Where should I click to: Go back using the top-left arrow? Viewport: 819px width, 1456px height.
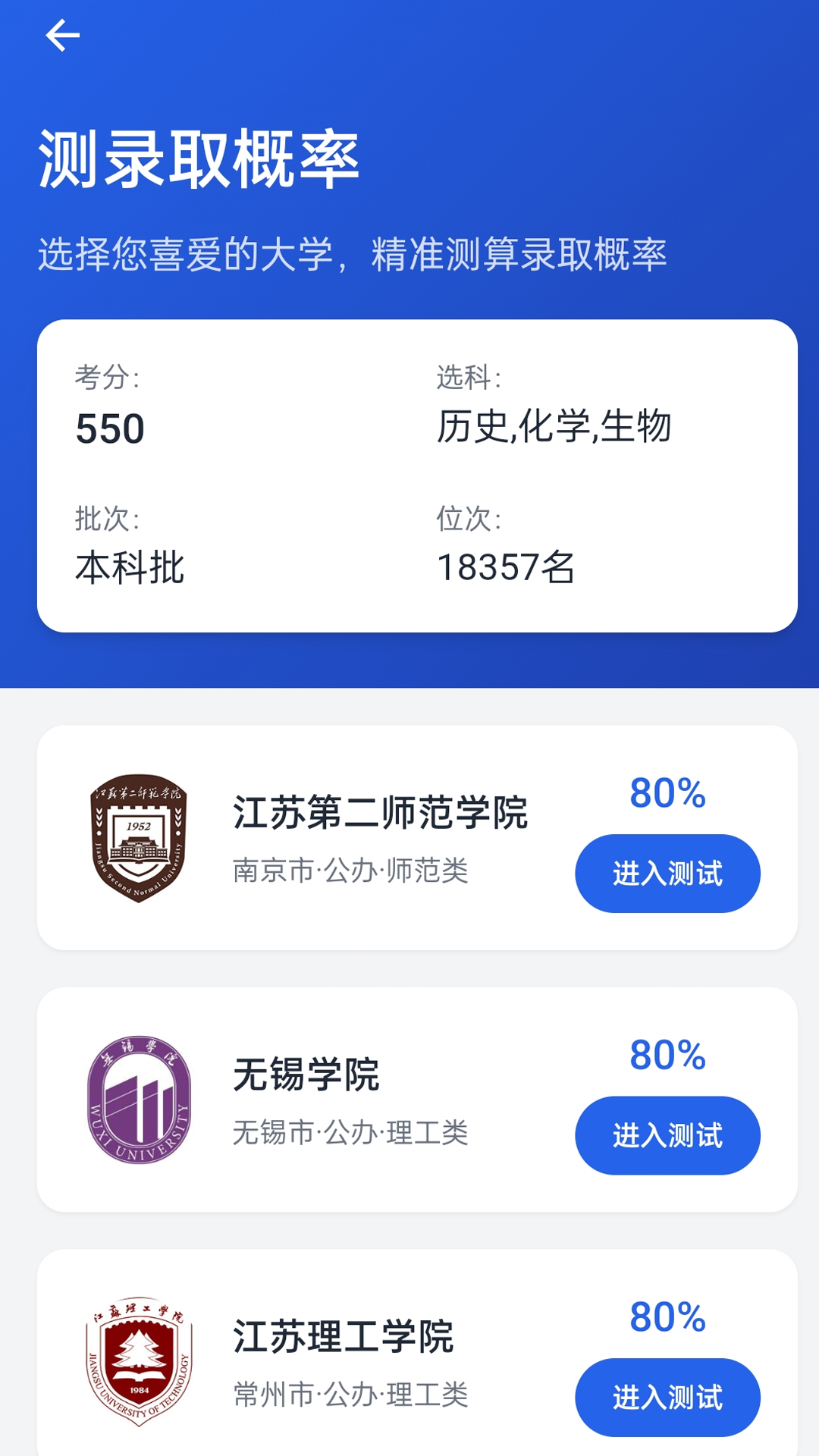coord(62,36)
